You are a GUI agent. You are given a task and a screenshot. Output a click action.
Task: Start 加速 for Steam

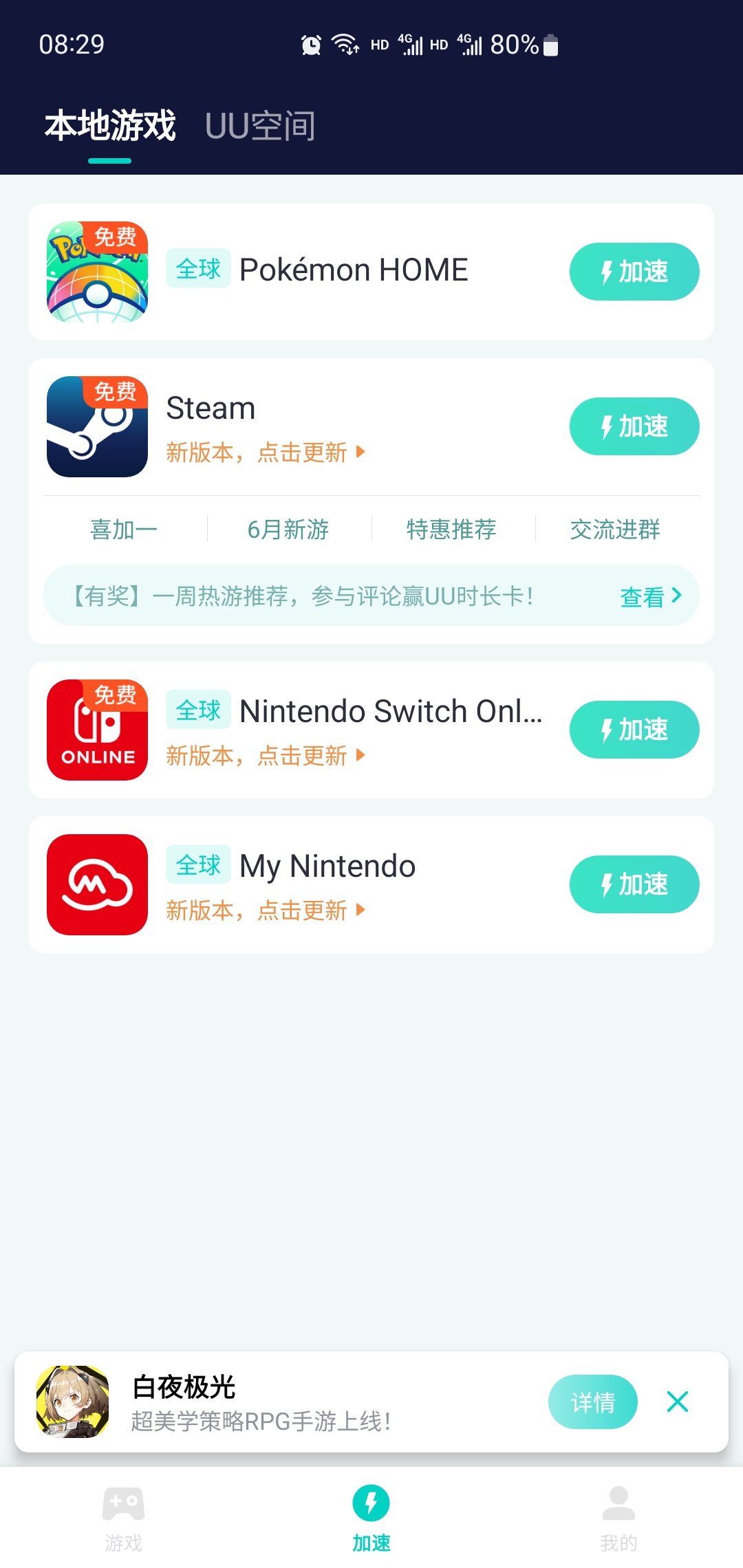(634, 426)
